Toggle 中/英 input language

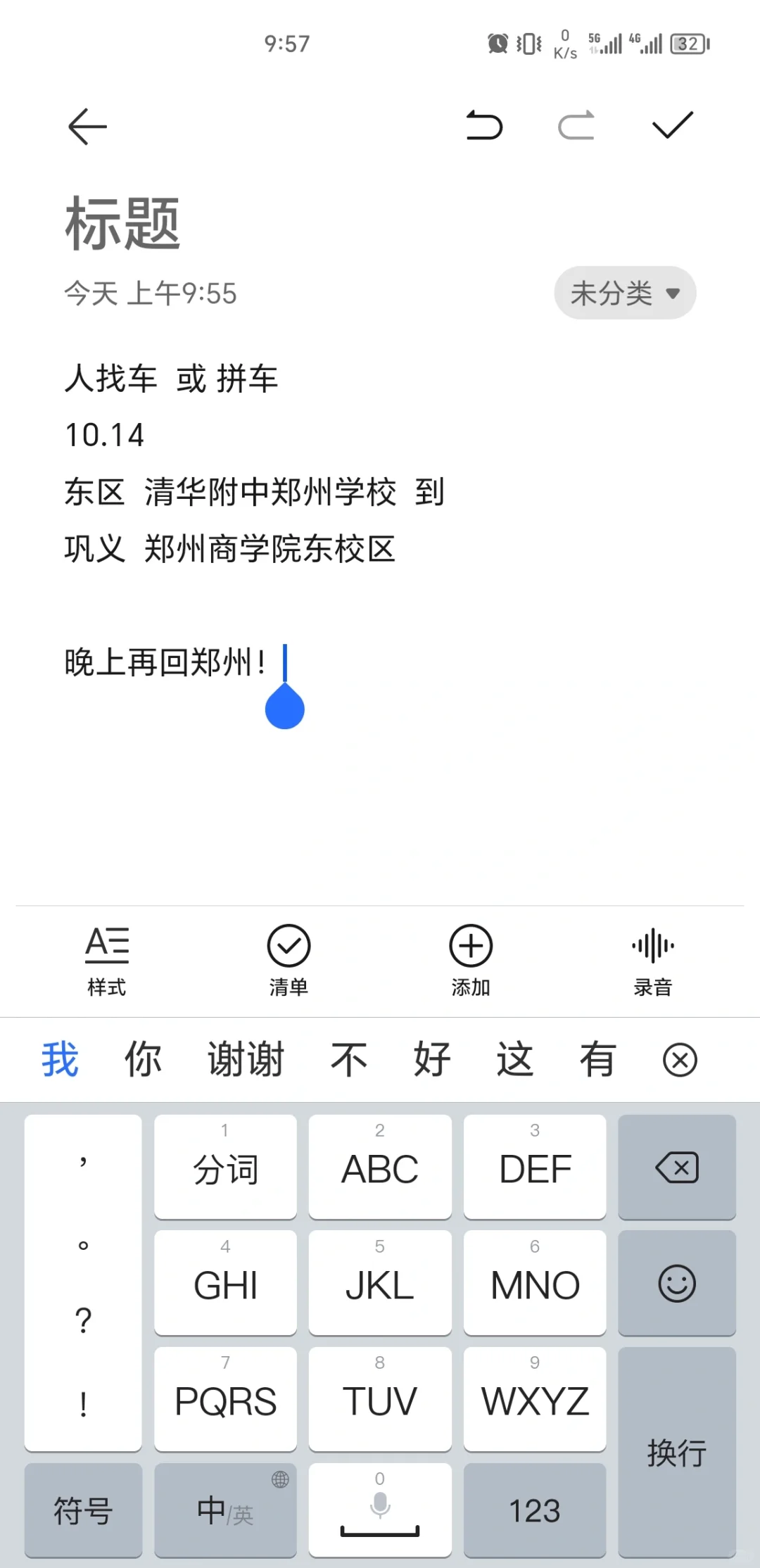click(x=225, y=1510)
